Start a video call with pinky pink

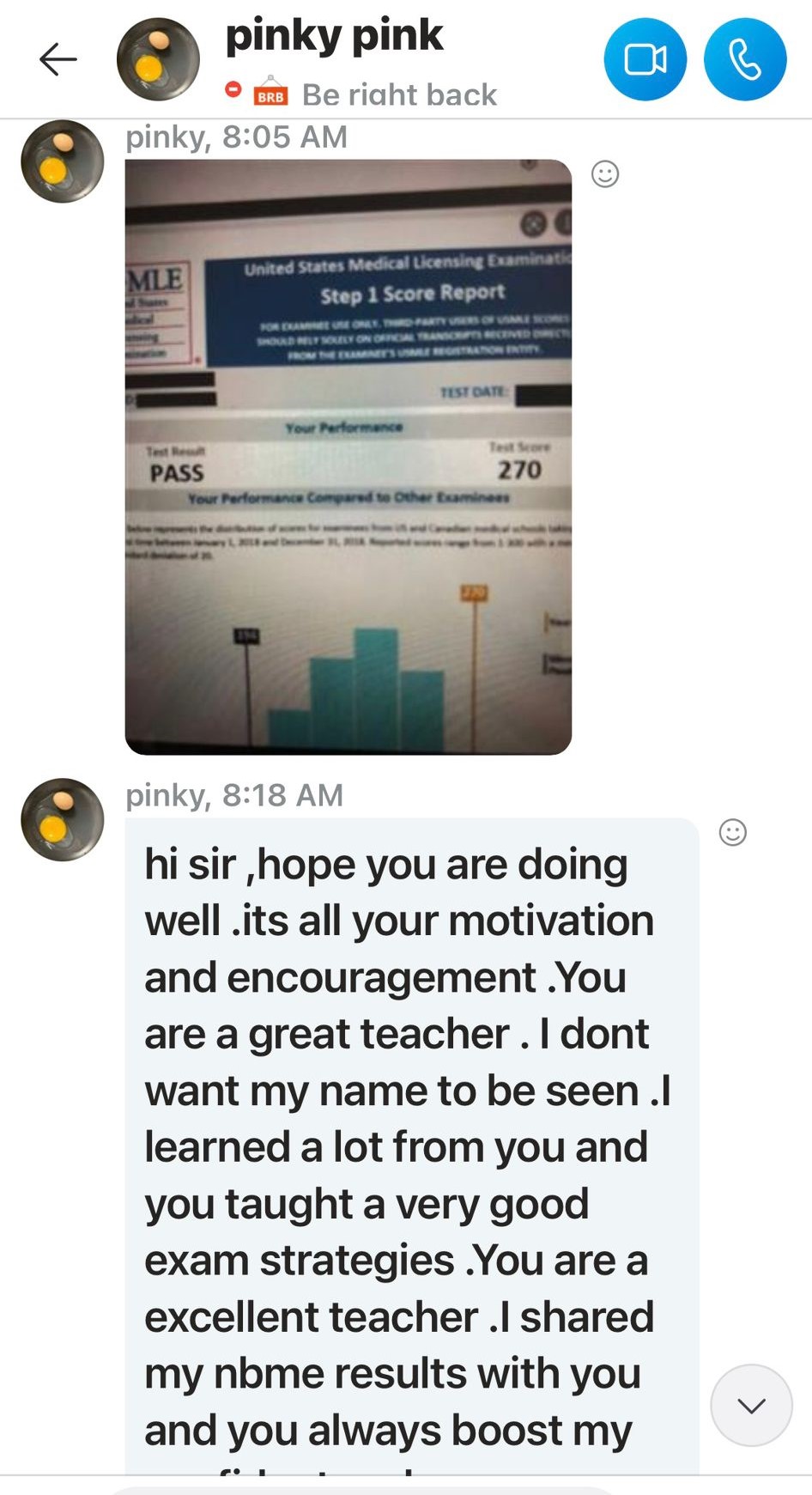tap(645, 59)
